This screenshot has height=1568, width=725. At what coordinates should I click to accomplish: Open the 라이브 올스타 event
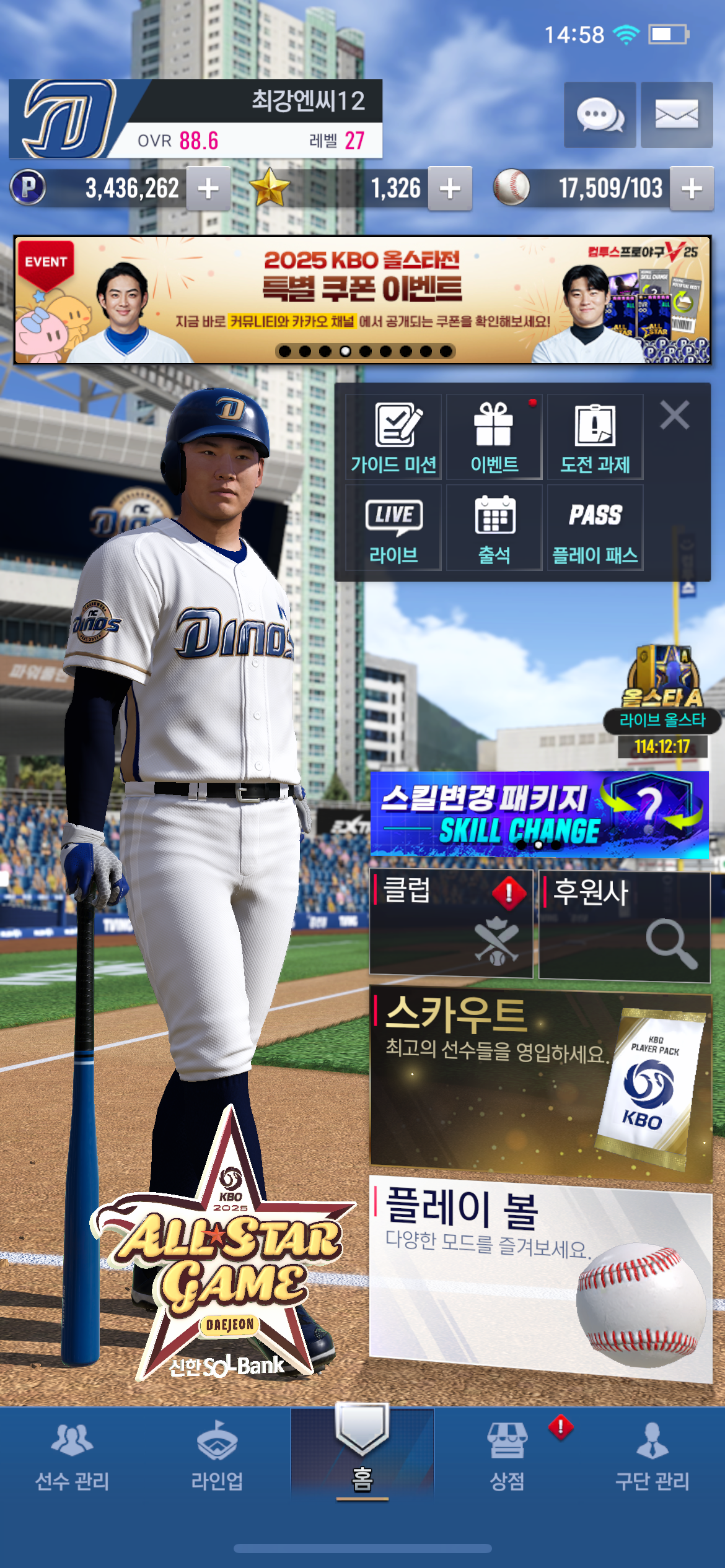[663, 702]
